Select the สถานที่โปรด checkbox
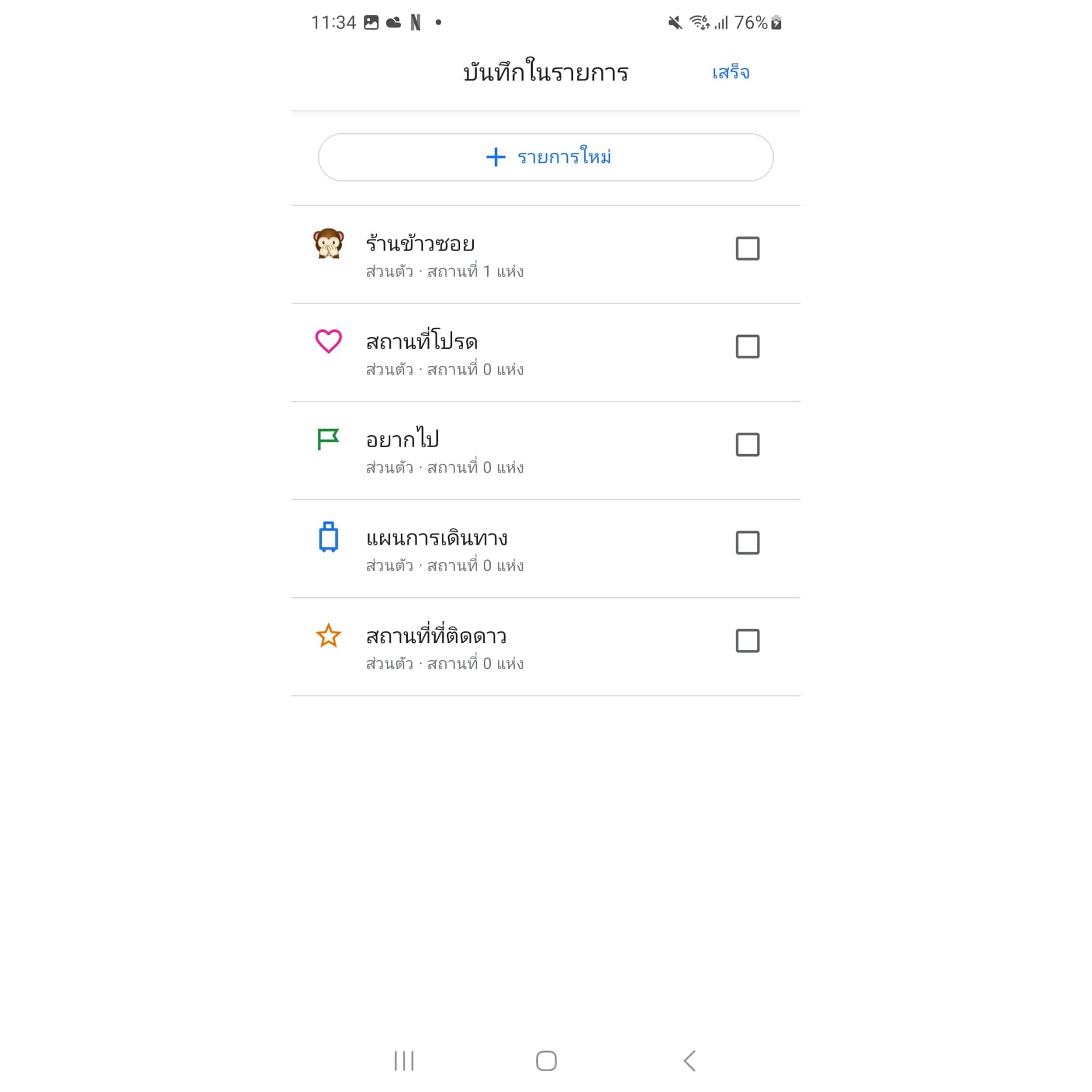The width and height of the screenshot is (1092, 1092). 747,347
